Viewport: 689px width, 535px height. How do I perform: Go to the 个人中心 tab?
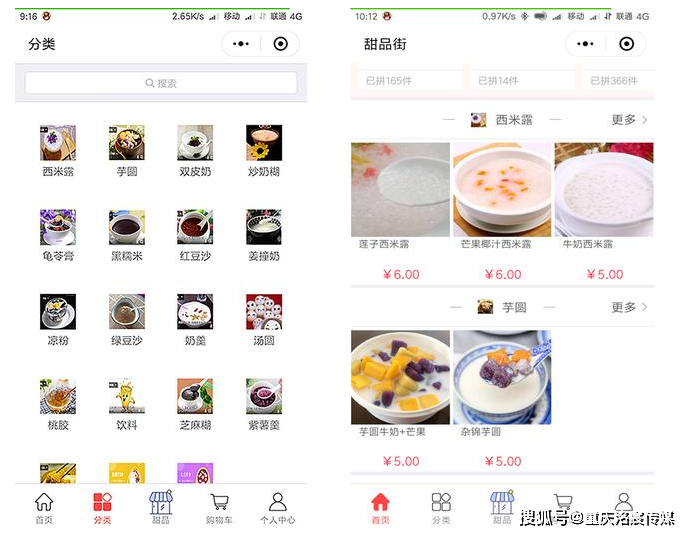pyautogui.click(x=277, y=508)
